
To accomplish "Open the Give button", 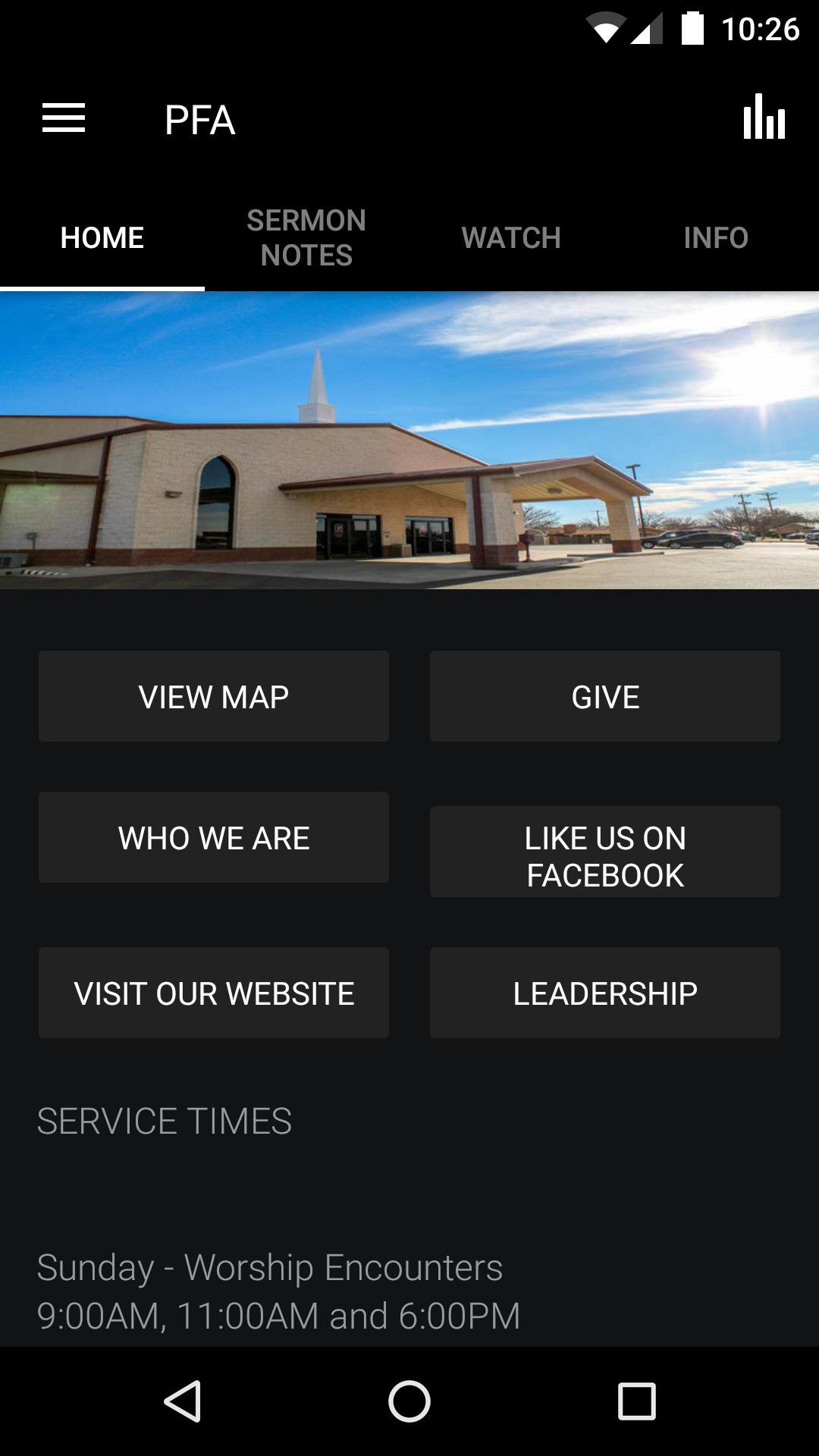I will click(604, 696).
